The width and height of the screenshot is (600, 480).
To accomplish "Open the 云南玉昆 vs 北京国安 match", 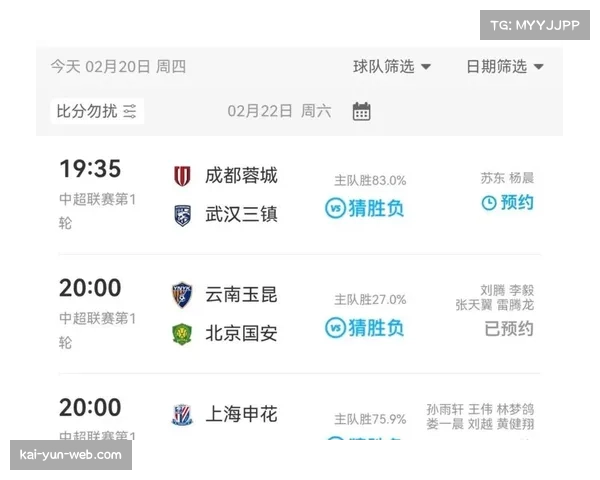I will [x=241, y=314].
